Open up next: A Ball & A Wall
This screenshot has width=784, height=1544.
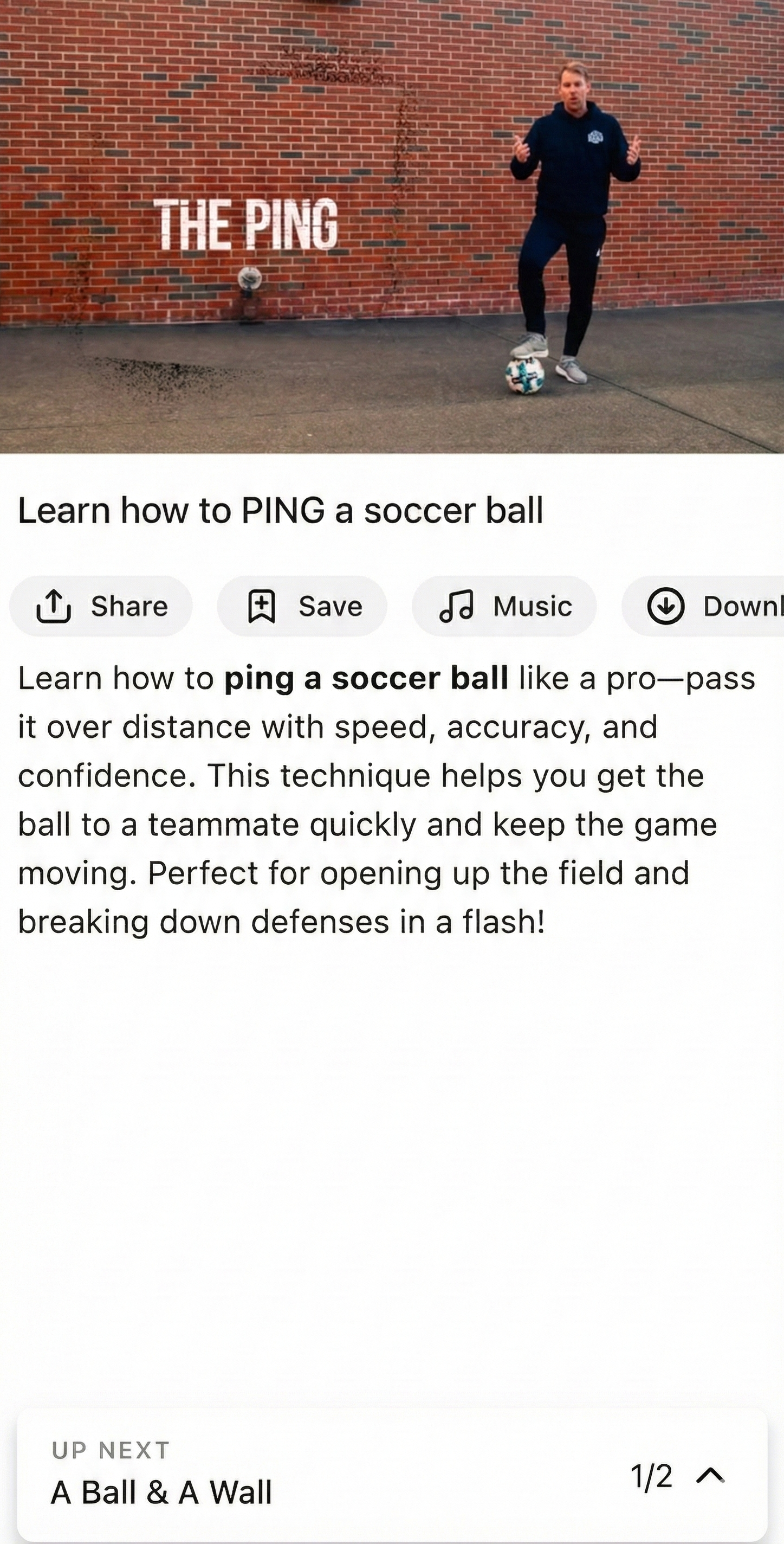(161, 1491)
